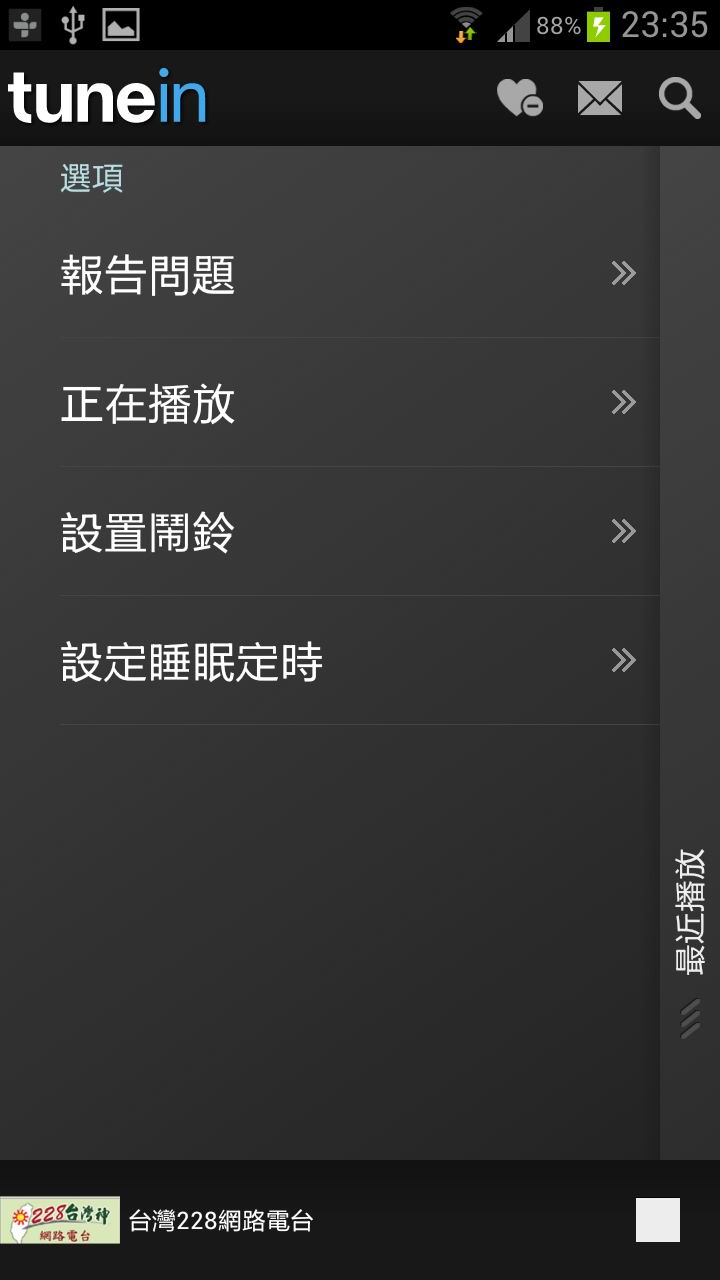Open the playing station 台灣228網路電台 bar
The height and width of the screenshot is (1280, 720).
pyautogui.click(x=300, y=1220)
